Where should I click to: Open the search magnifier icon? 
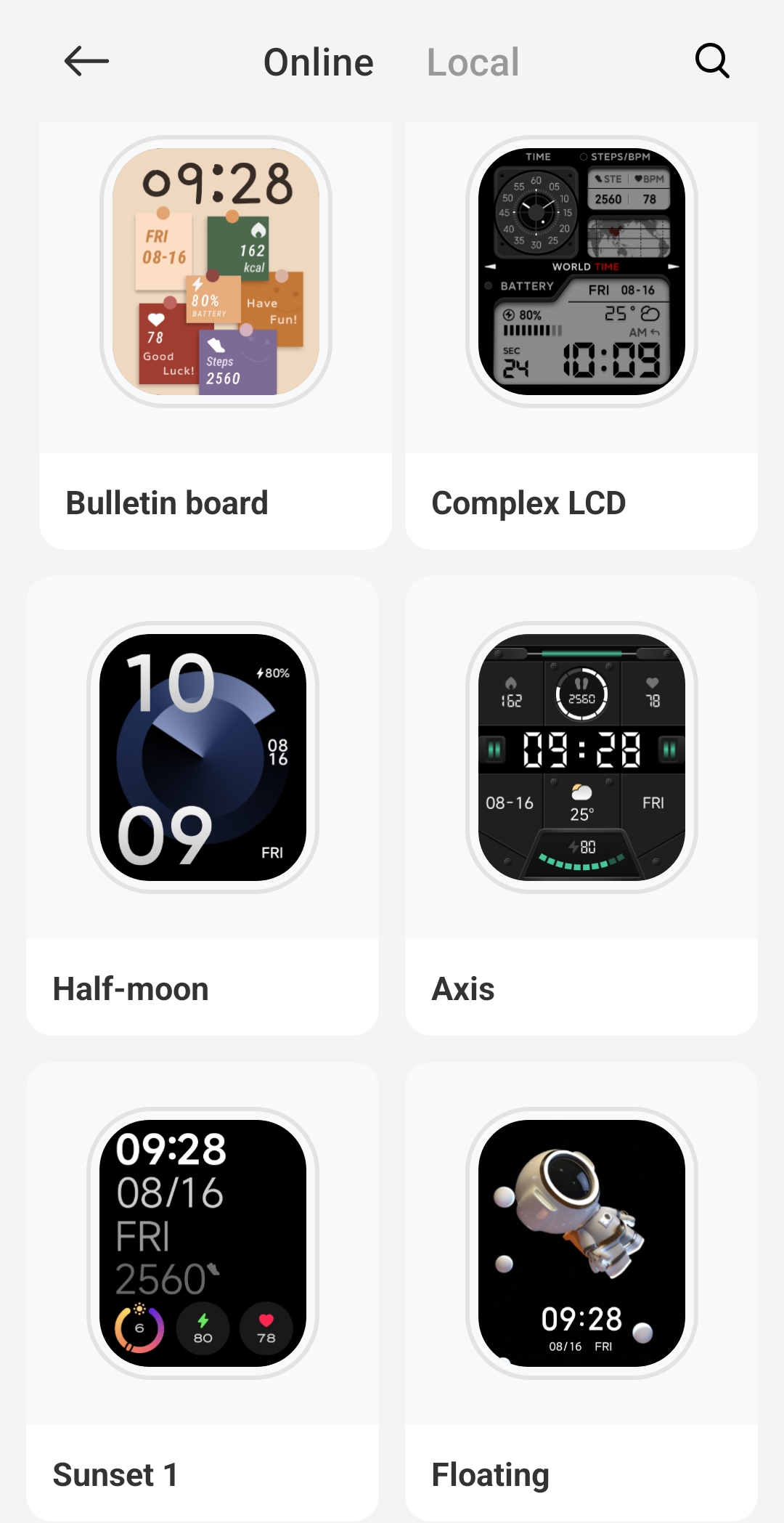712,61
